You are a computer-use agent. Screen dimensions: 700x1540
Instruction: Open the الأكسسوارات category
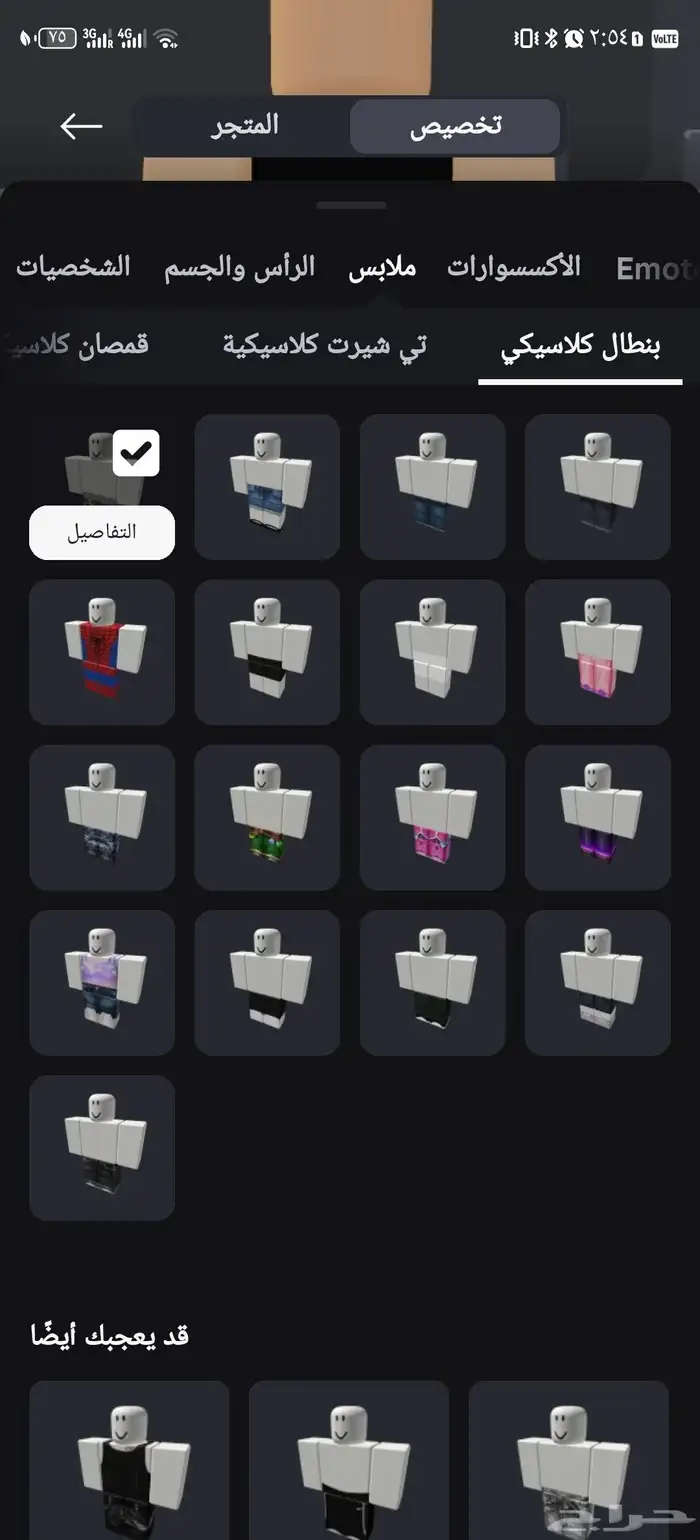coord(513,267)
